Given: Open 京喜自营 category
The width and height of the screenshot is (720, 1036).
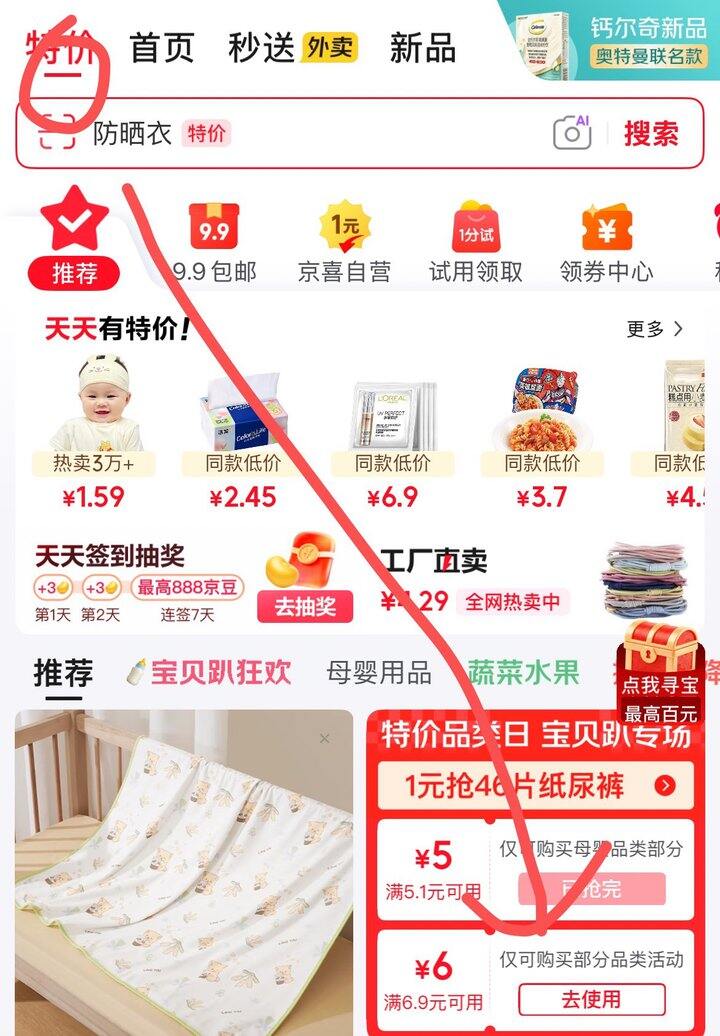Looking at the screenshot, I should pos(344,243).
